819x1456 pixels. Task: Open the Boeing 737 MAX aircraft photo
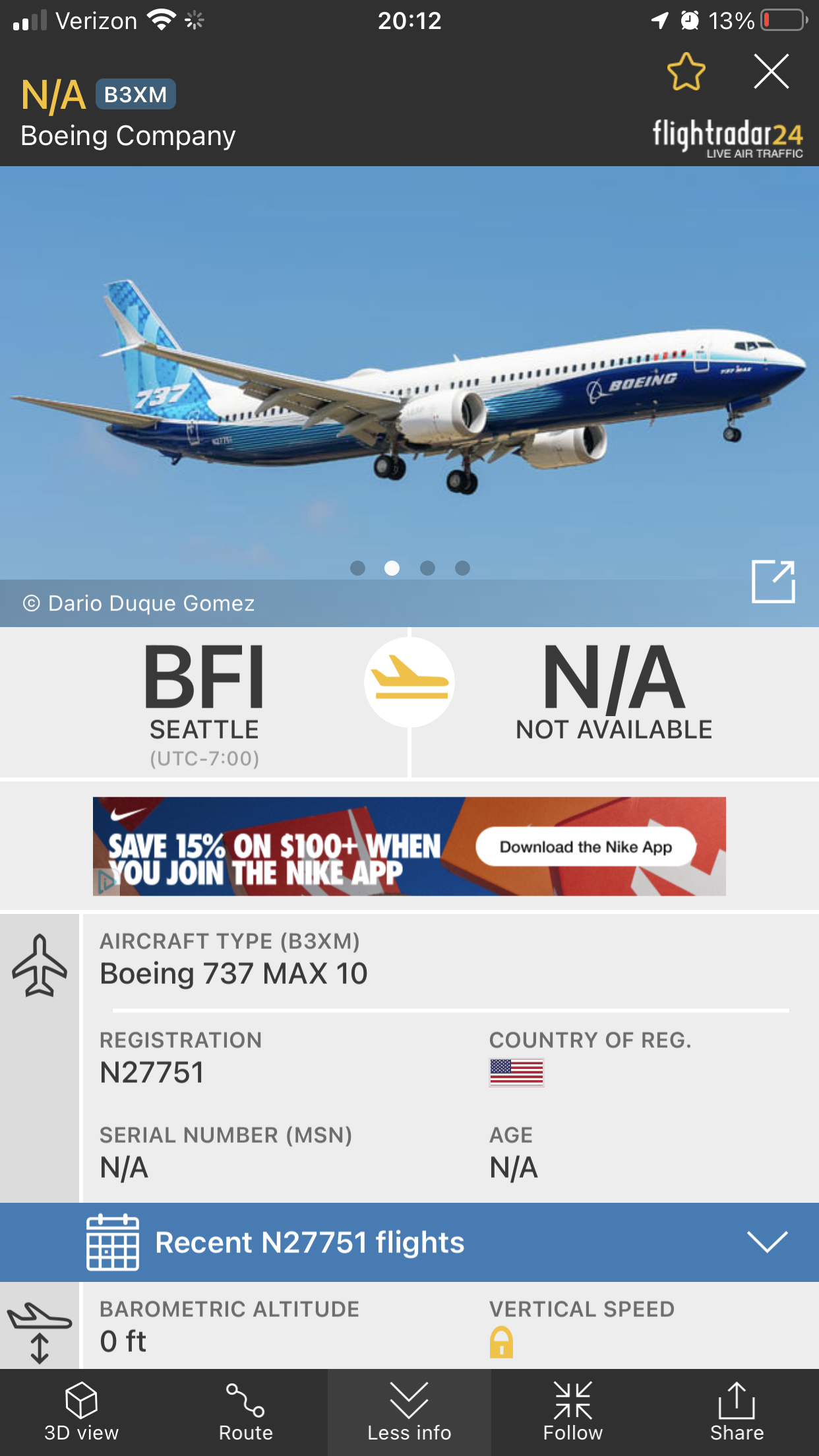click(x=409, y=382)
